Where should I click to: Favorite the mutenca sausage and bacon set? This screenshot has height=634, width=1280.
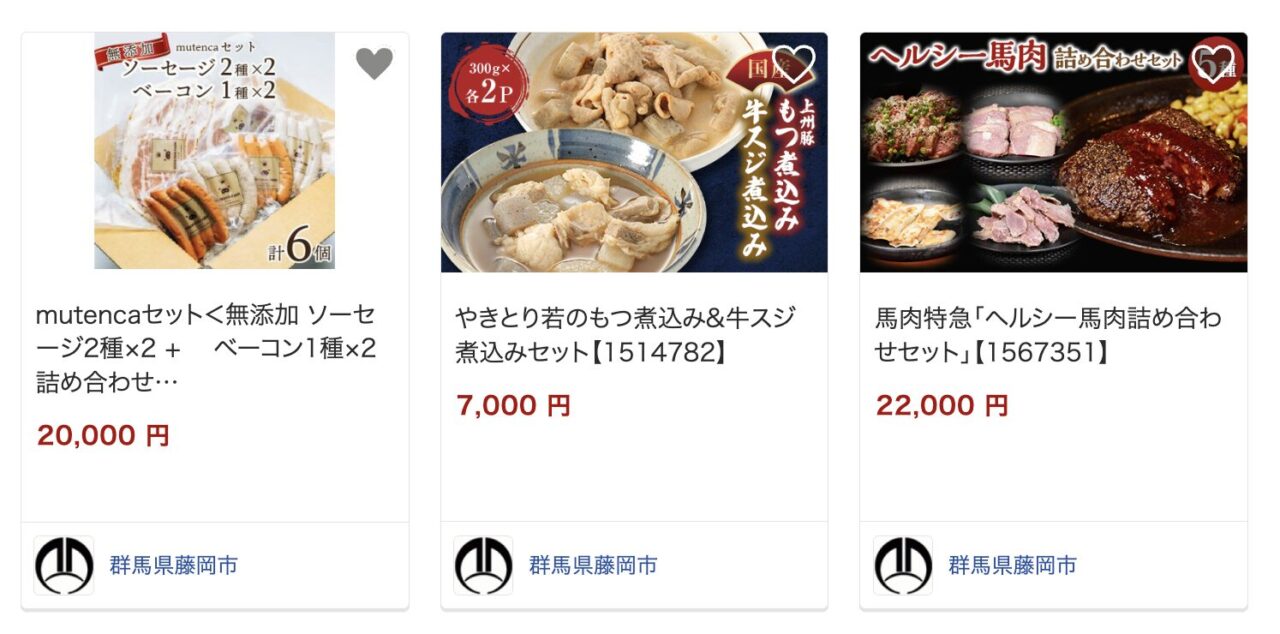375,64
